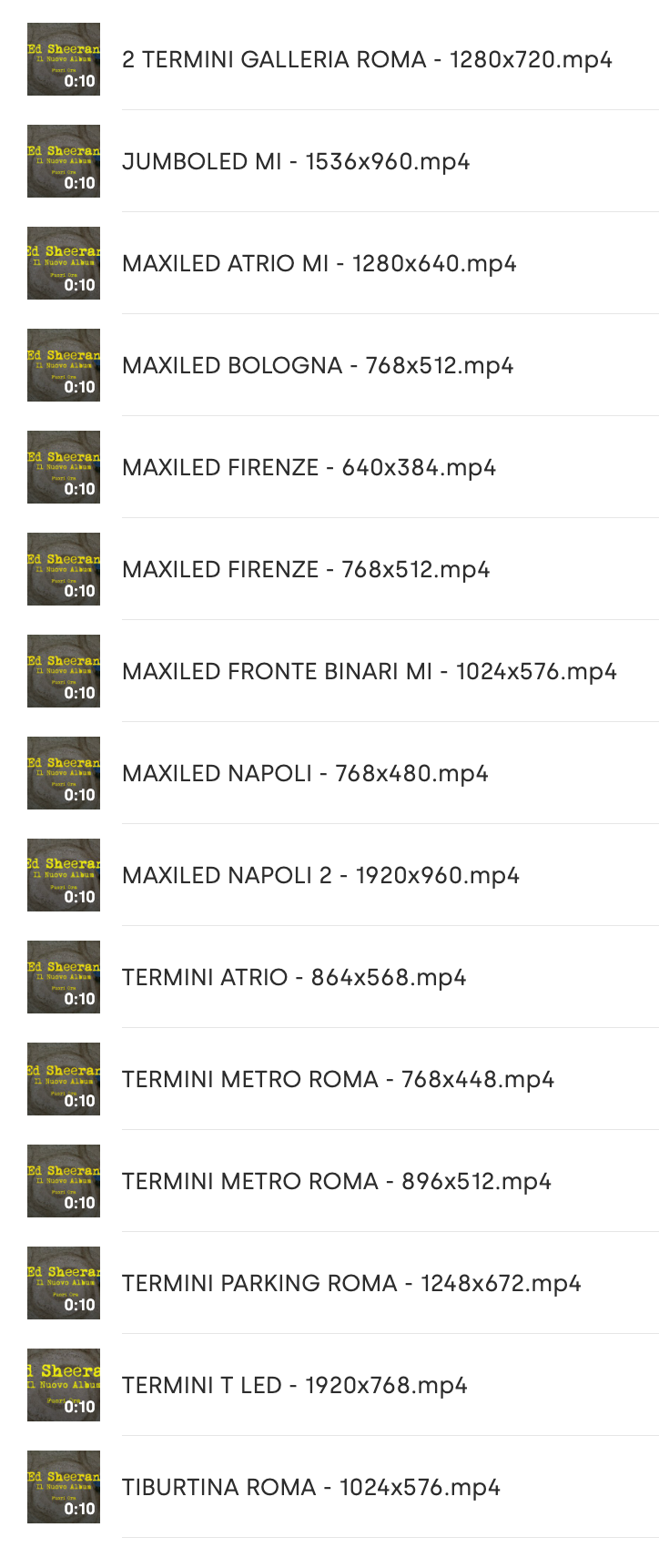
Task: Open TIBURTINA ROMA 1024x576.mp4
Action: pyautogui.click(x=310, y=1488)
